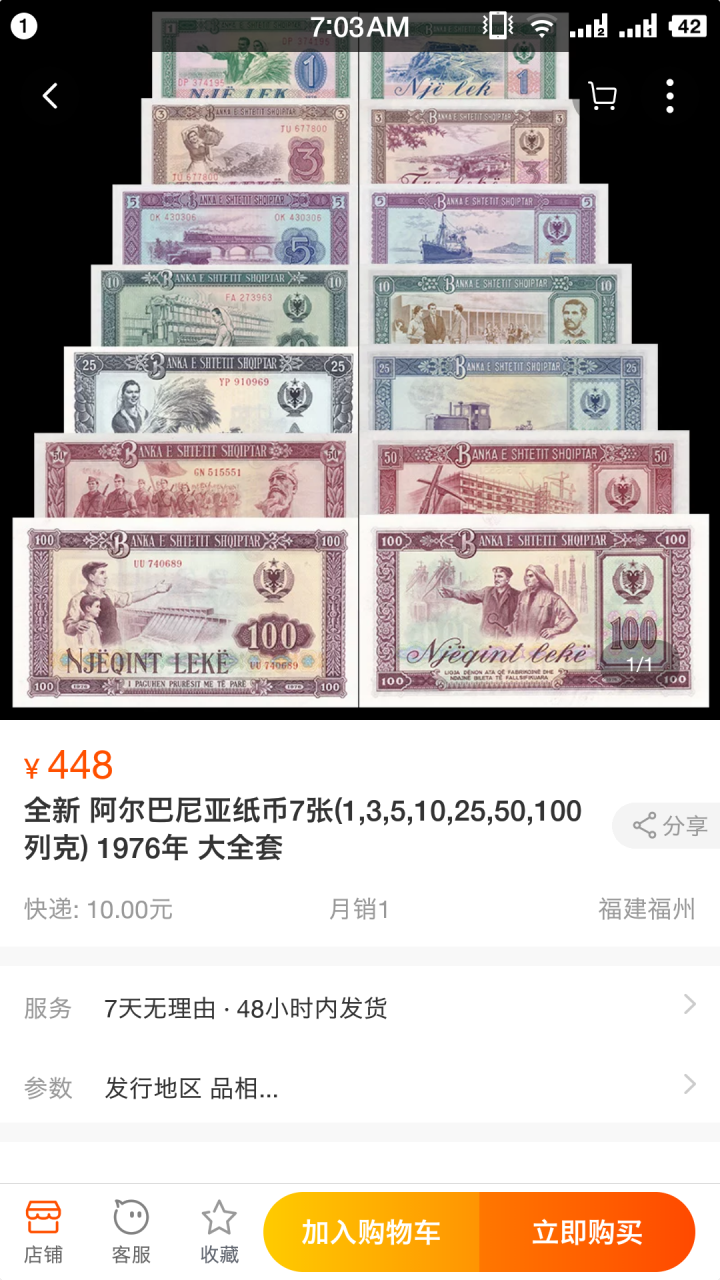This screenshot has height=1280, width=720.
Task: Open the shopping cart icon
Action: click(x=601, y=95)
